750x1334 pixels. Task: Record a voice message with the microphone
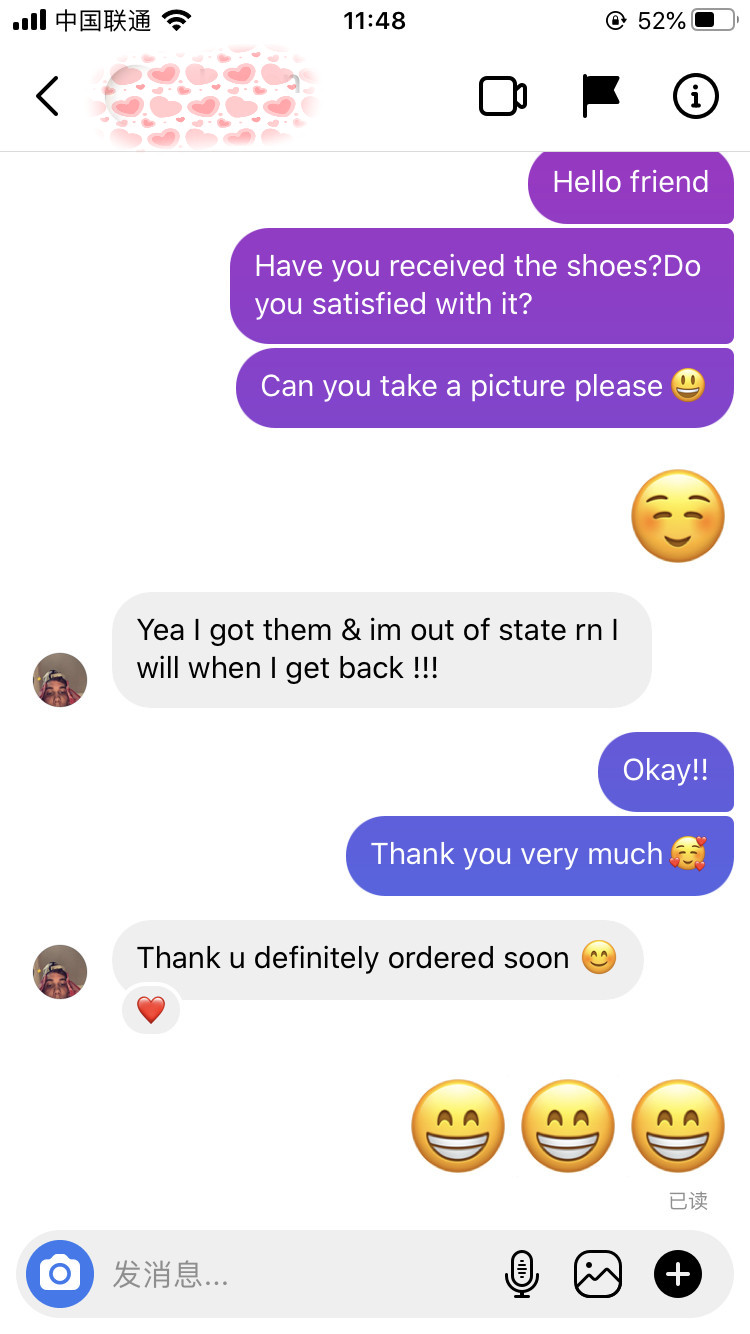point(521,1274)
